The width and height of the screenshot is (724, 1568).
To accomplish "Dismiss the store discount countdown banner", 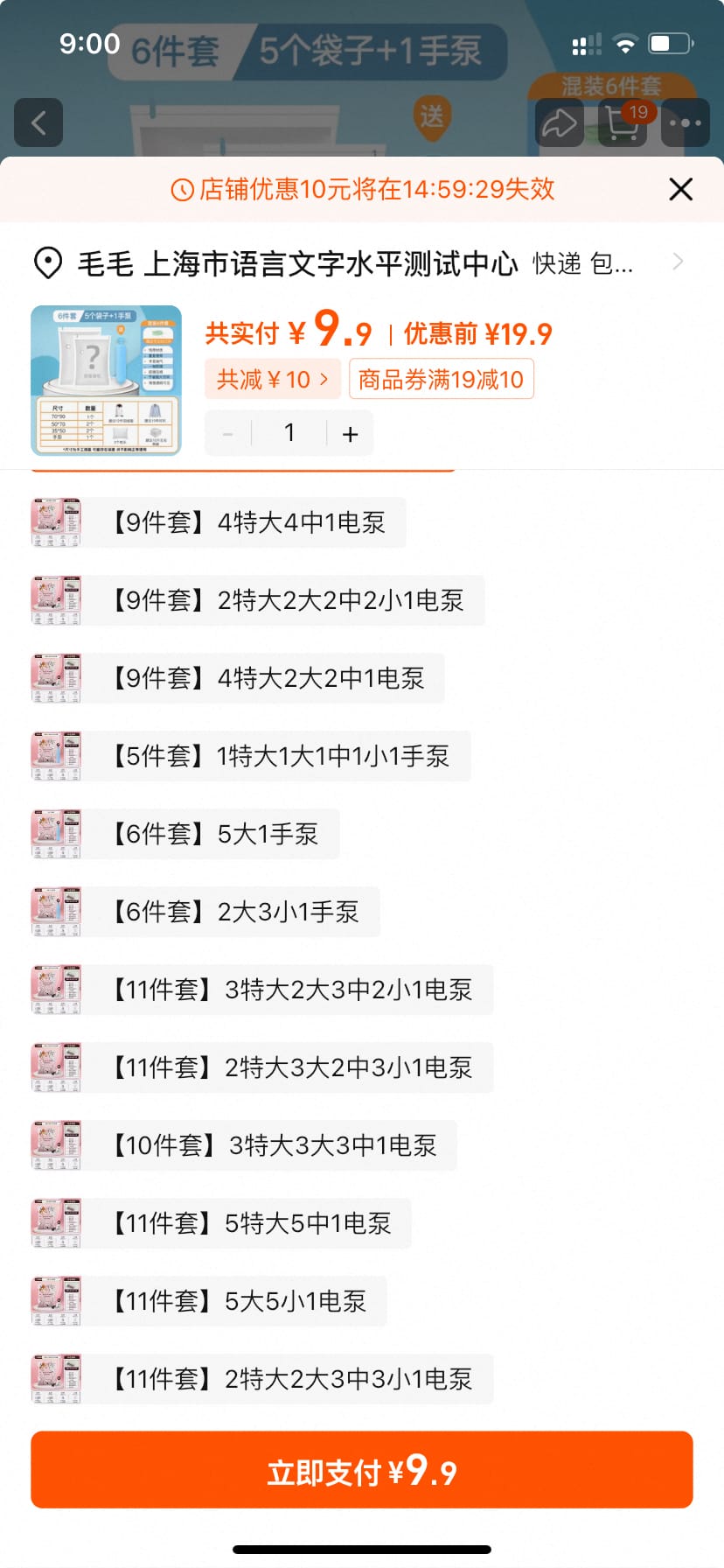I will (679, 189).
